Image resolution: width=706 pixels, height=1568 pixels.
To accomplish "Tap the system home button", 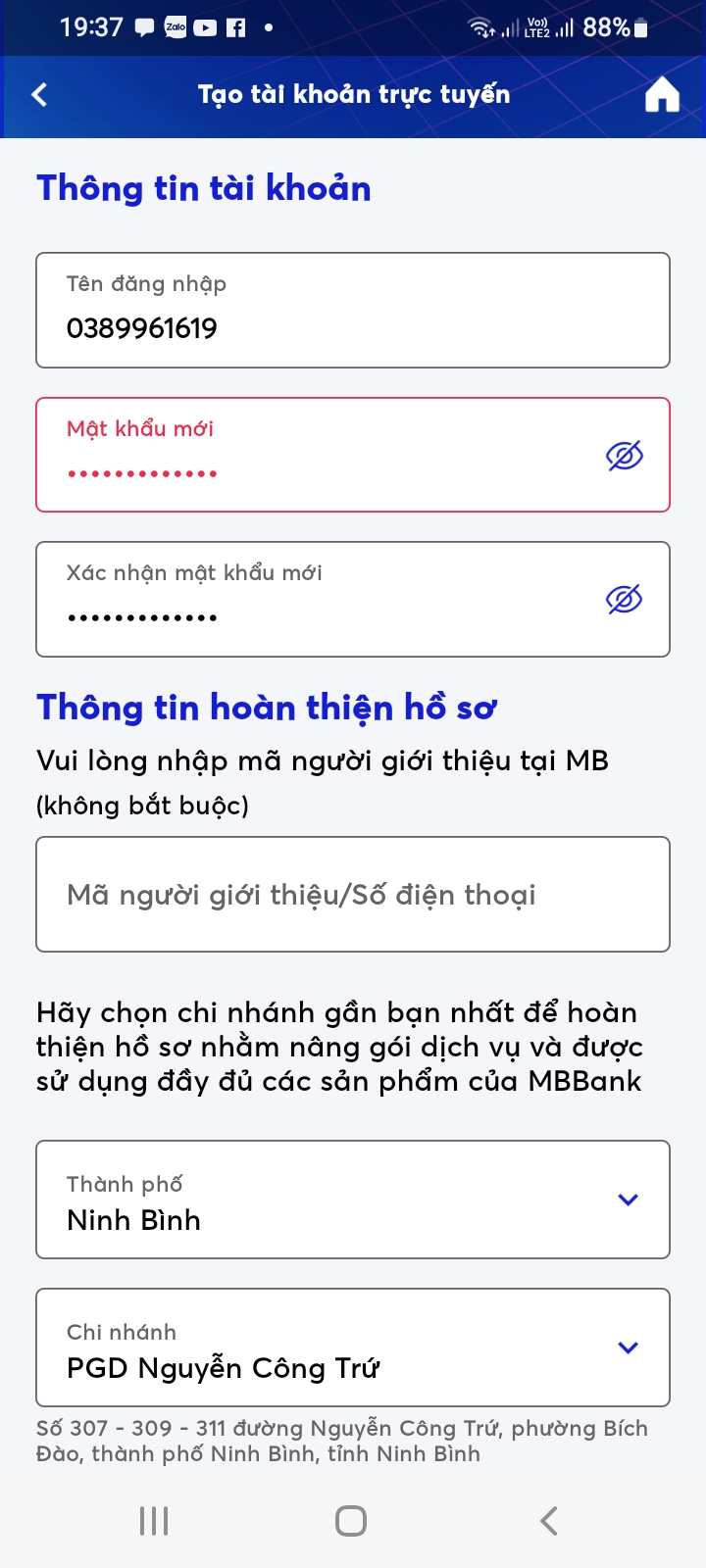I will (x=351, y=1521).
